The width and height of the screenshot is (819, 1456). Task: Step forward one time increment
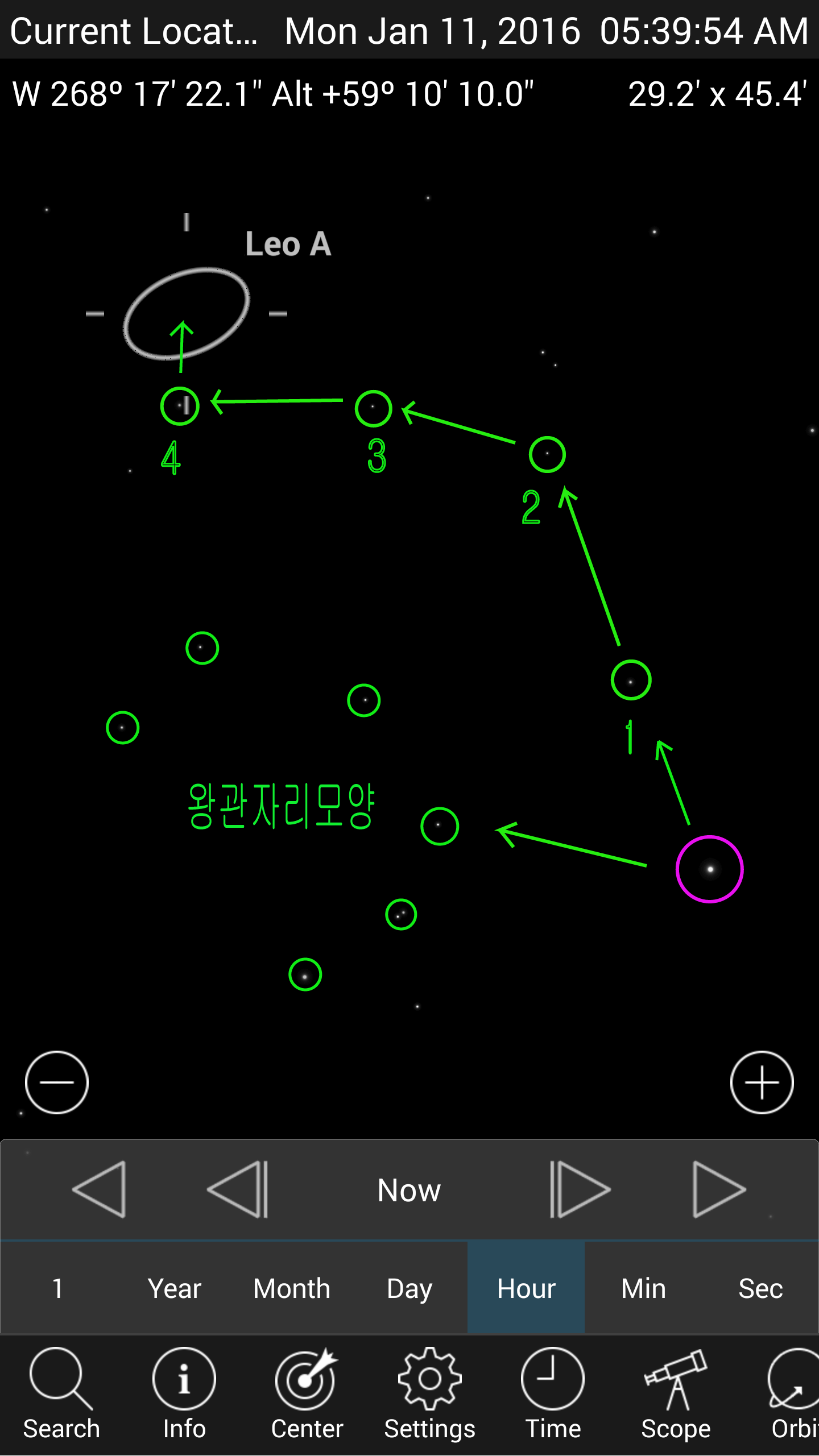click(x=580, y=1189)
